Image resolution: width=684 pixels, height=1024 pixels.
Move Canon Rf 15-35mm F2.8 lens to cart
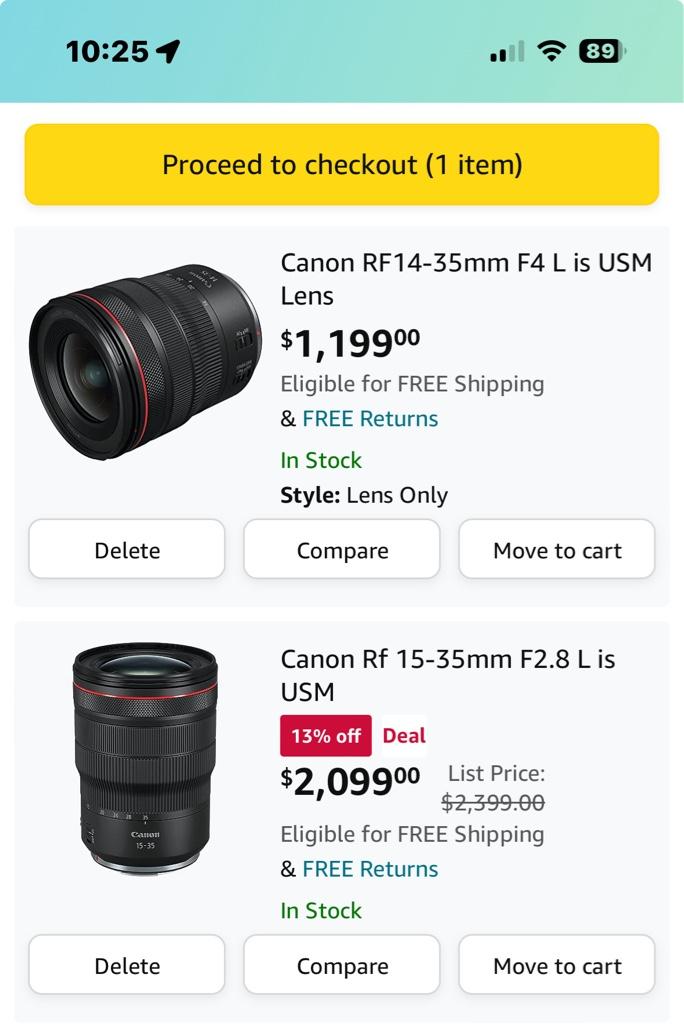coord(557,965)
